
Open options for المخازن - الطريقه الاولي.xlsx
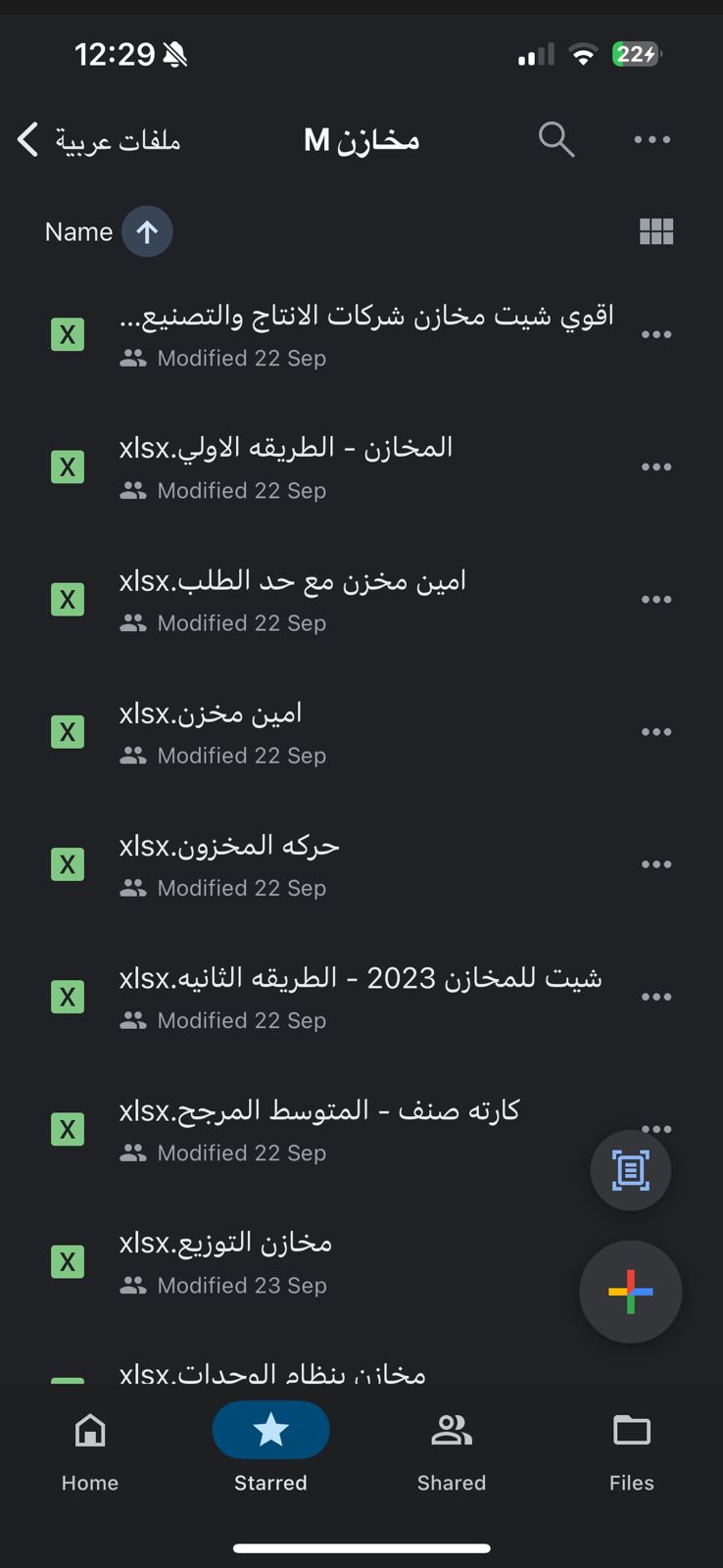(x=656, y=466)
